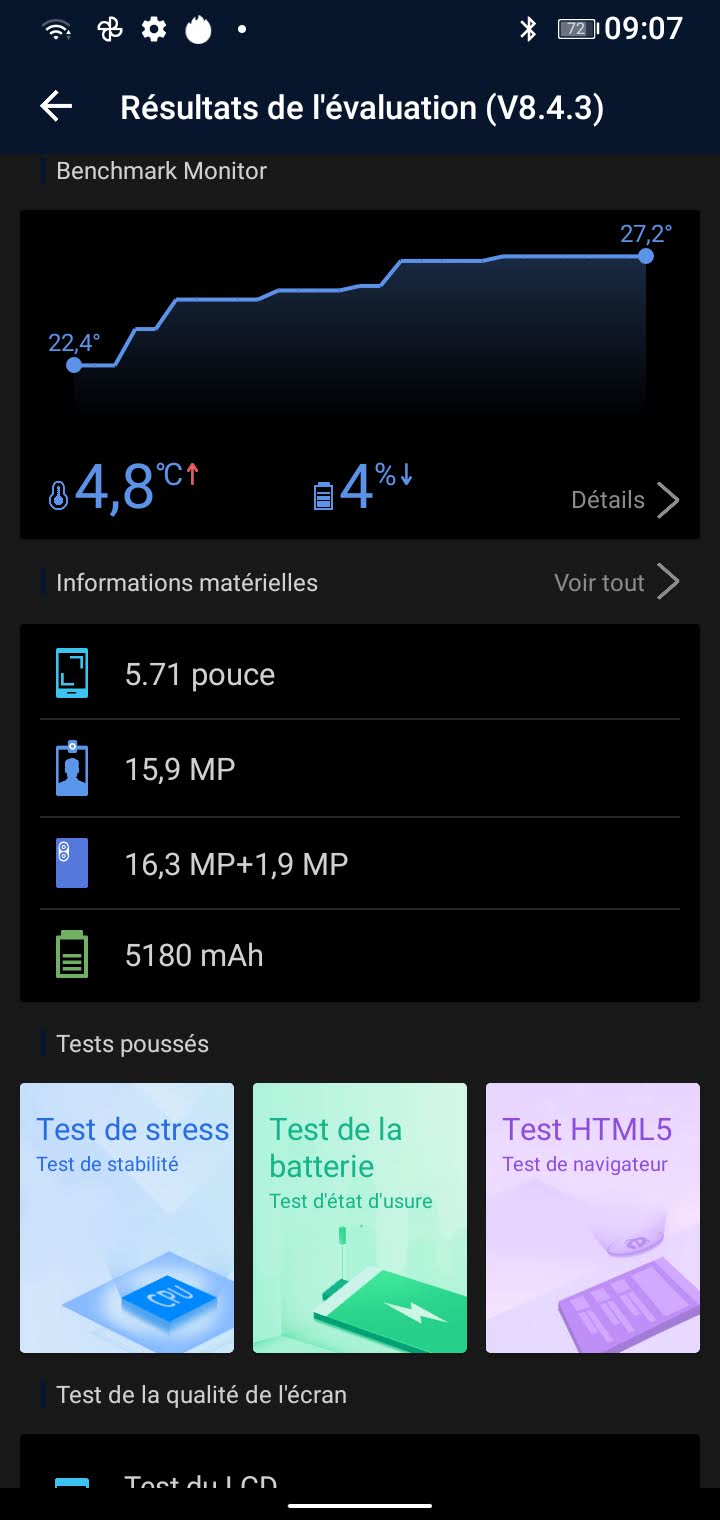Open the Test de stress card

[x=127, y=1217]
